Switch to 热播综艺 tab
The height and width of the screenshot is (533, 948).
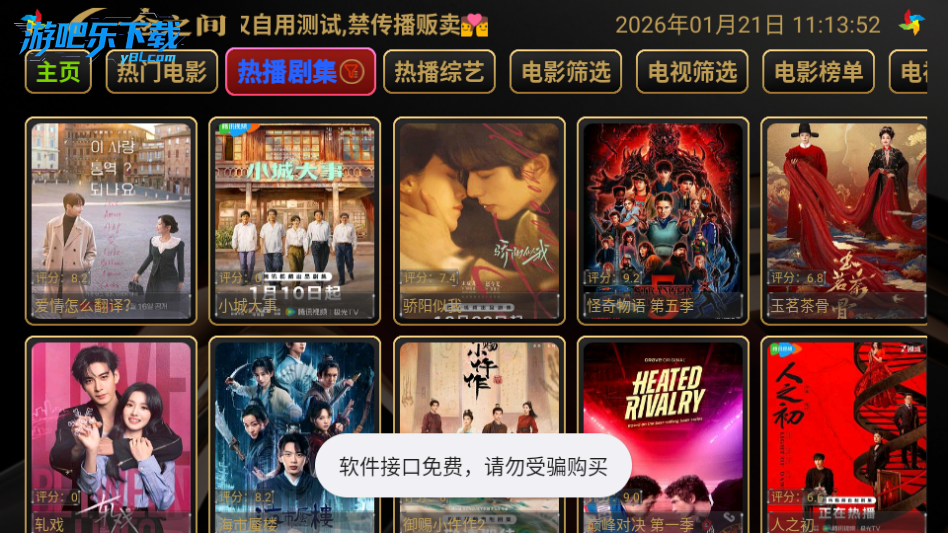[x=439, y=72]
